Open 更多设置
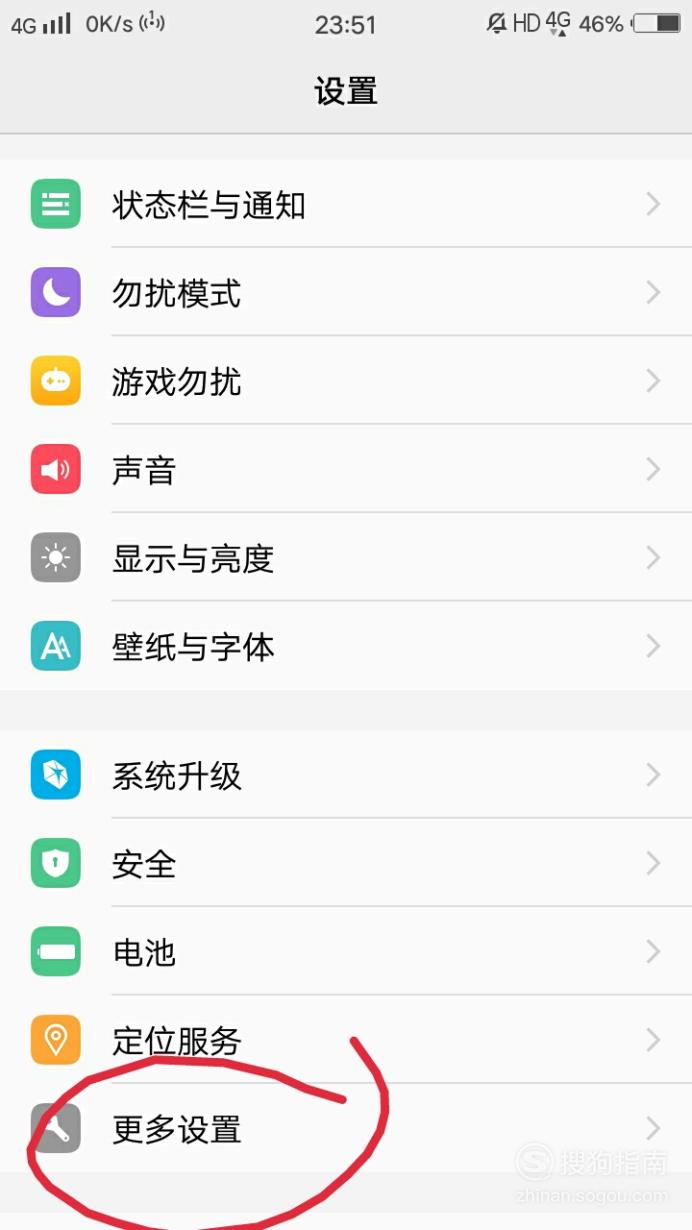This screenshot has width=692, height=1230. point(346,1128)
